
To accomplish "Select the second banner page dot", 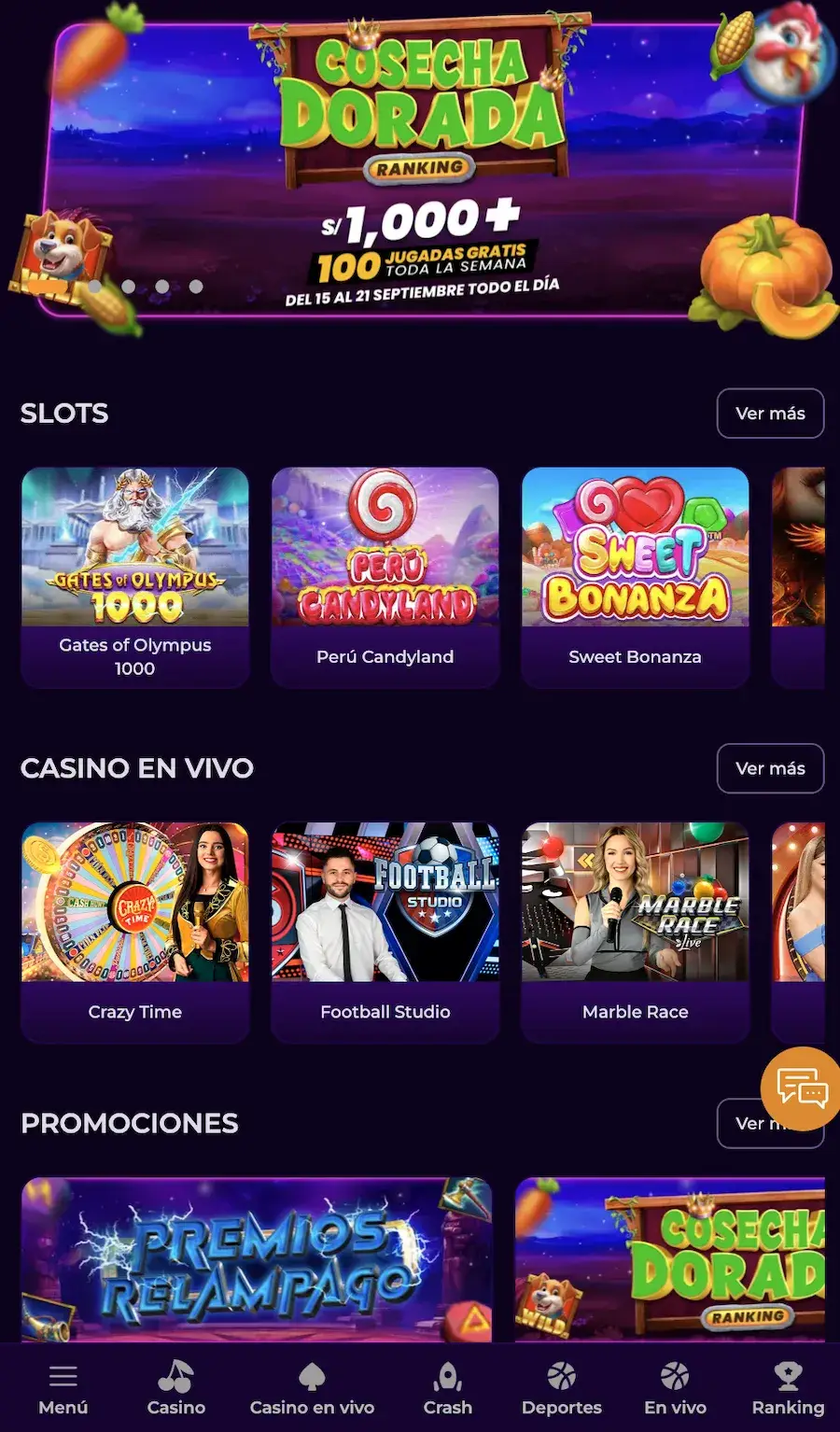I will (129, 287).
